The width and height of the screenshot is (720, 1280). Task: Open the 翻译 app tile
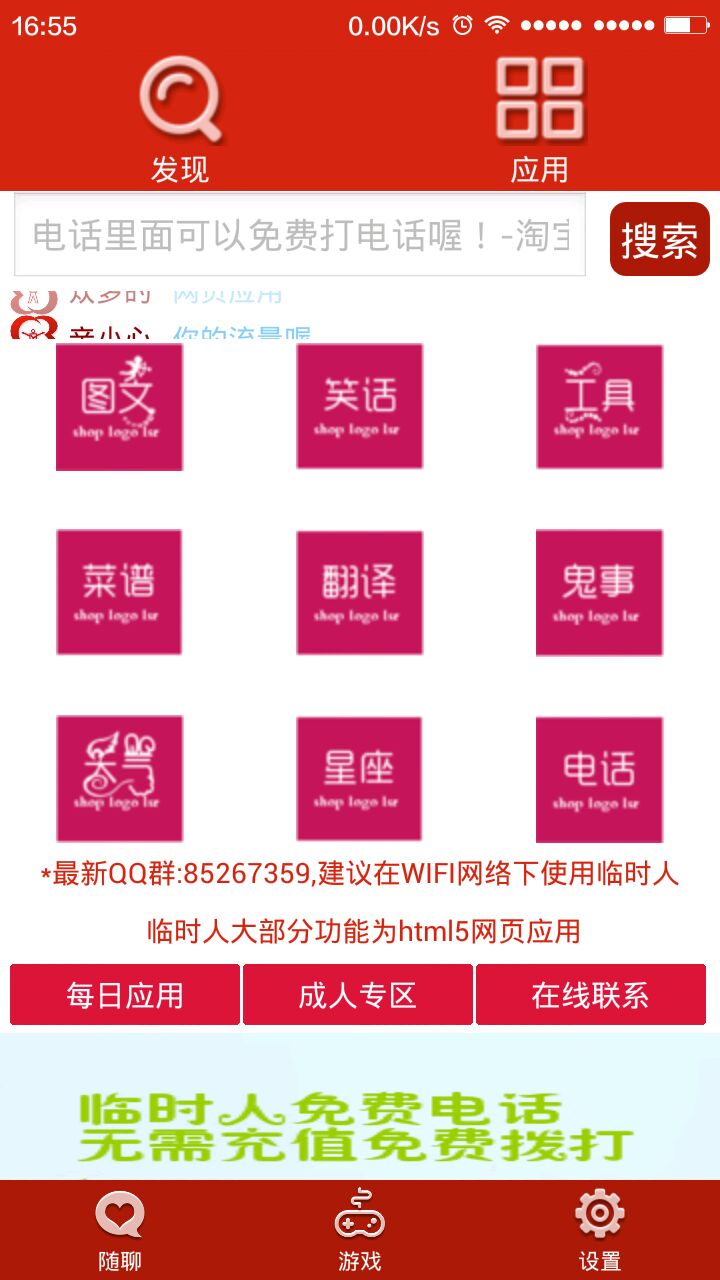(x=359, y=592)
